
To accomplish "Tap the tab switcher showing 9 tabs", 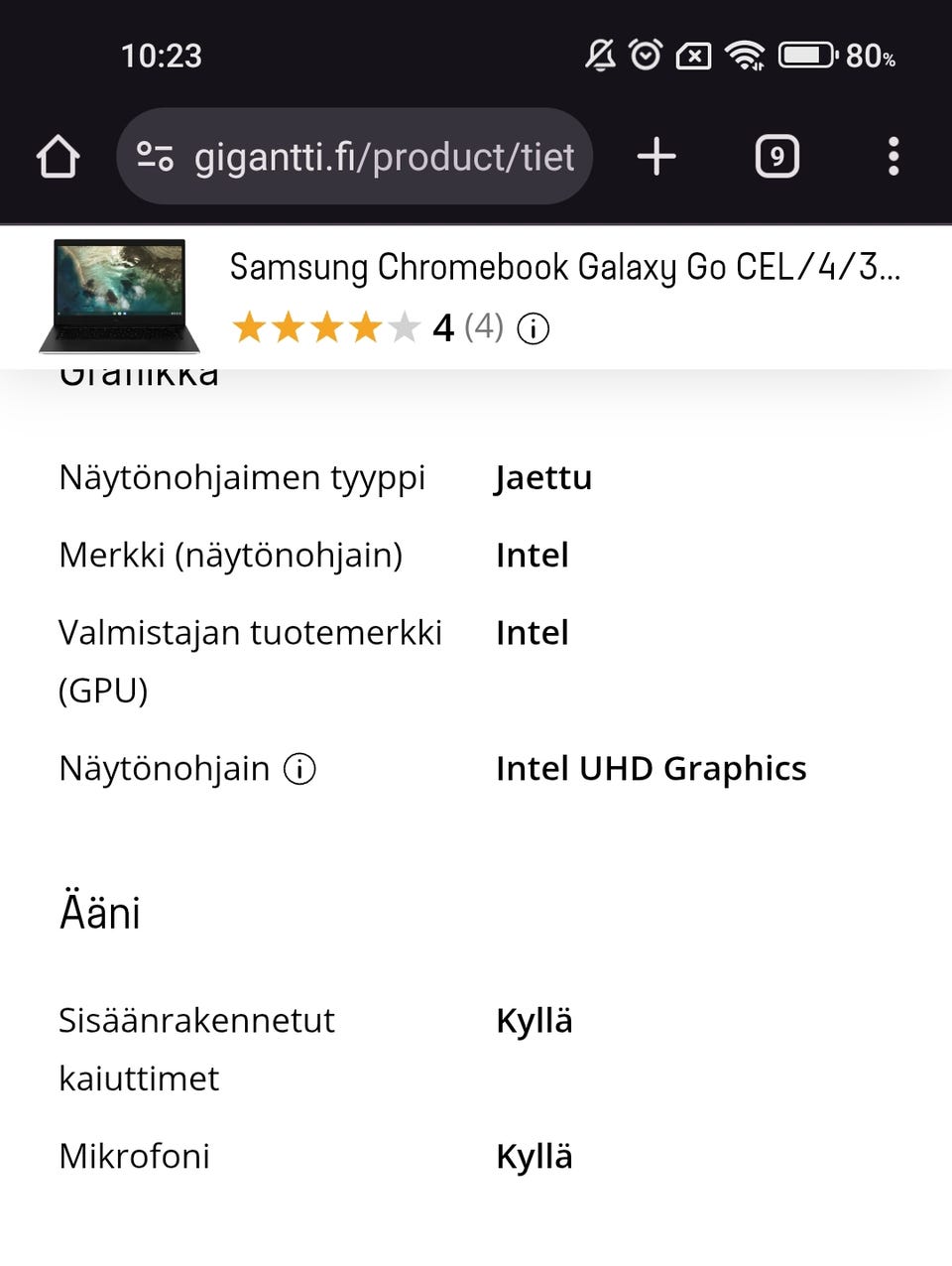I will coord(776,156).
